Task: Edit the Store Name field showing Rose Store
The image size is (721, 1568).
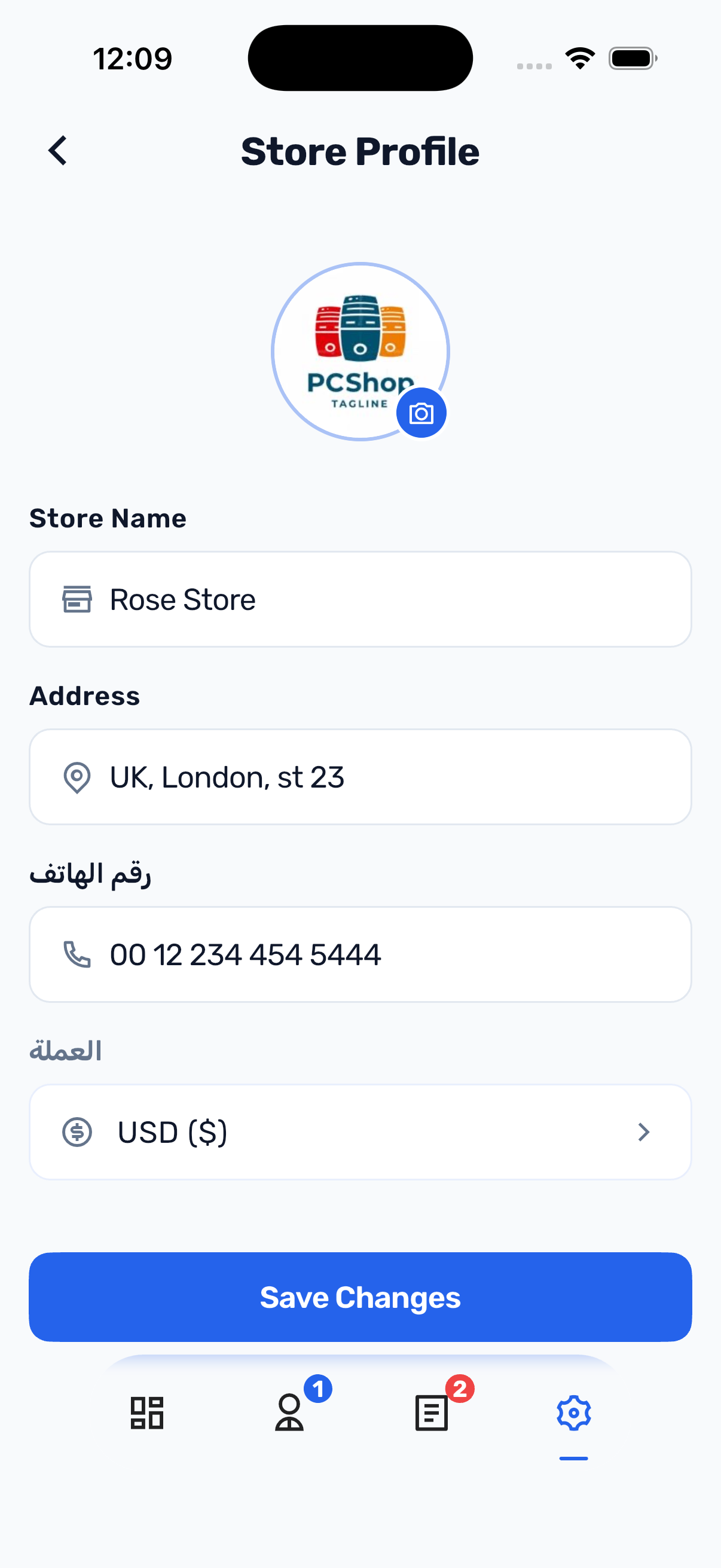Action: coord(360,599)
